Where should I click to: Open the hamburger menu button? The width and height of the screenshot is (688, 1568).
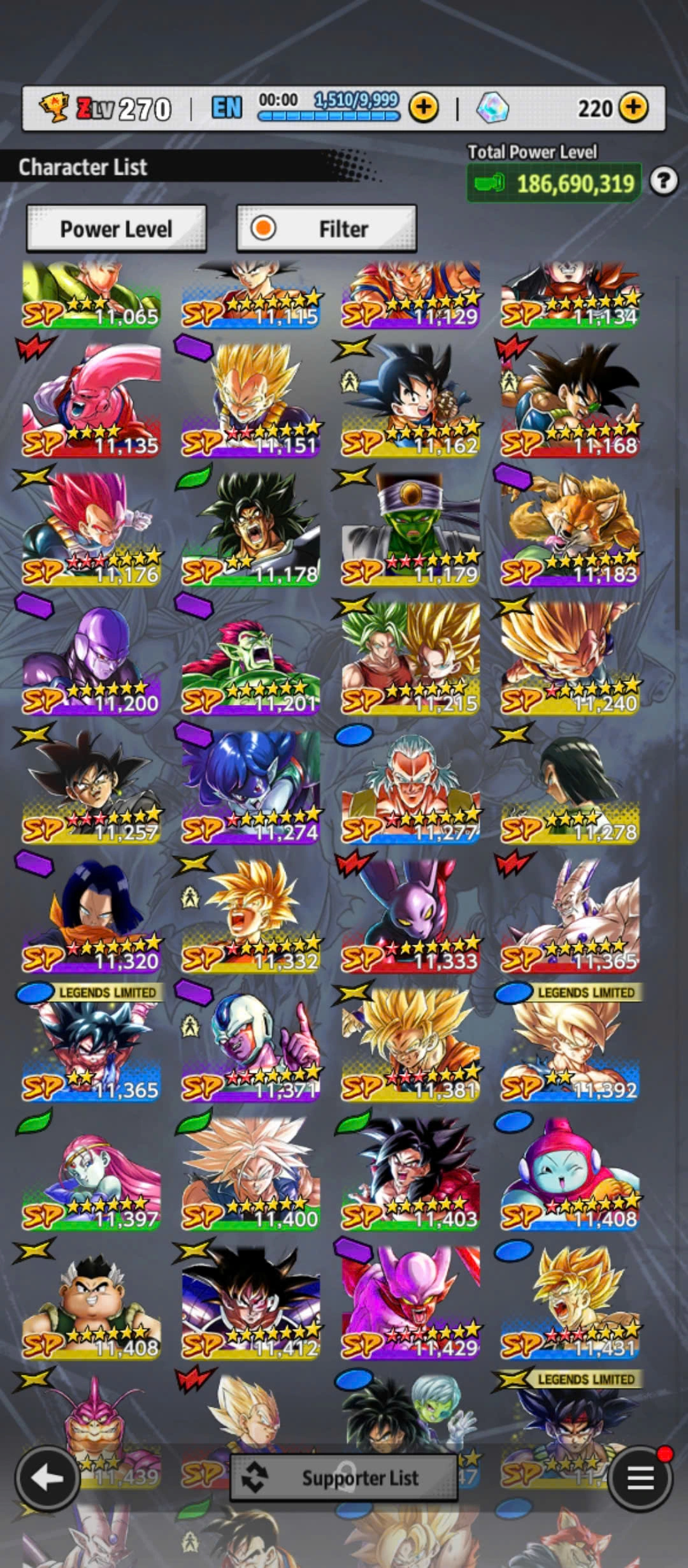[x=640, y=1477]
